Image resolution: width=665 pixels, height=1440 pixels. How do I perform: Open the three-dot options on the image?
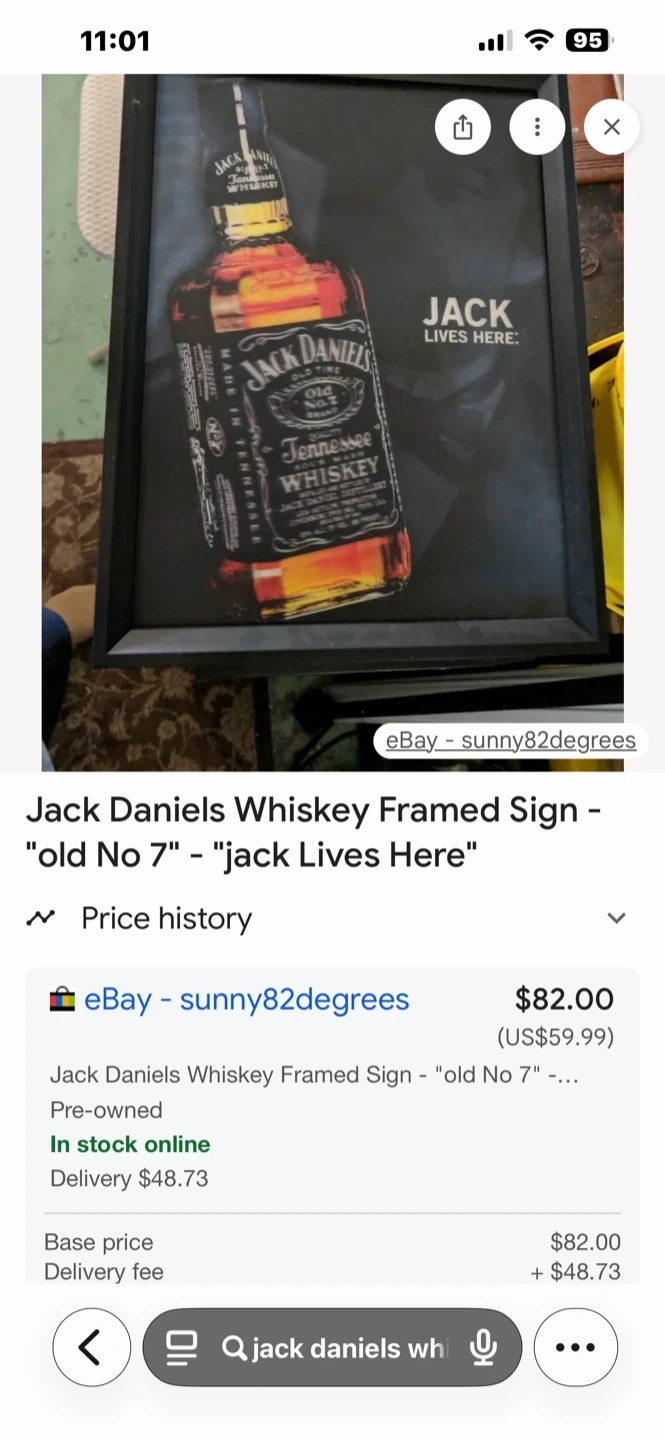(537, 127)
